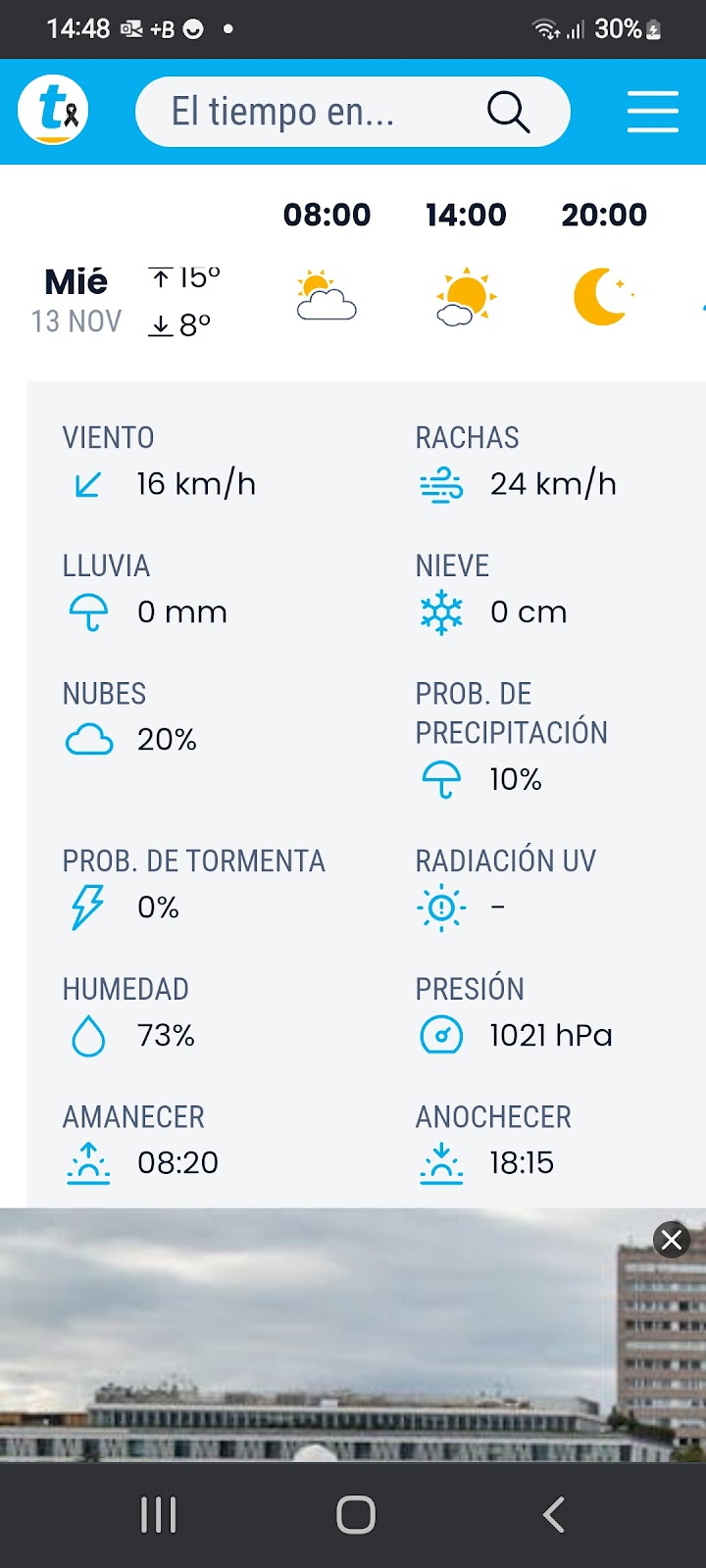The image size is (706, 1568).
Task: Close the bottom image ad banner
Action: (672, 1240)
